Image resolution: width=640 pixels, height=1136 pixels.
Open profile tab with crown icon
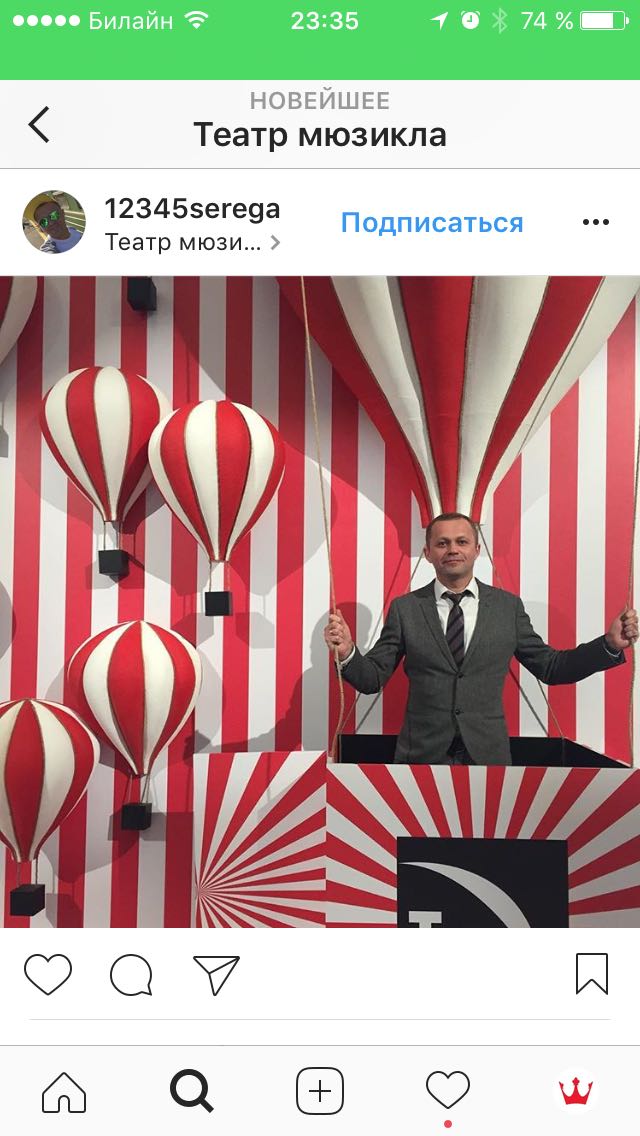(575, 1091)
